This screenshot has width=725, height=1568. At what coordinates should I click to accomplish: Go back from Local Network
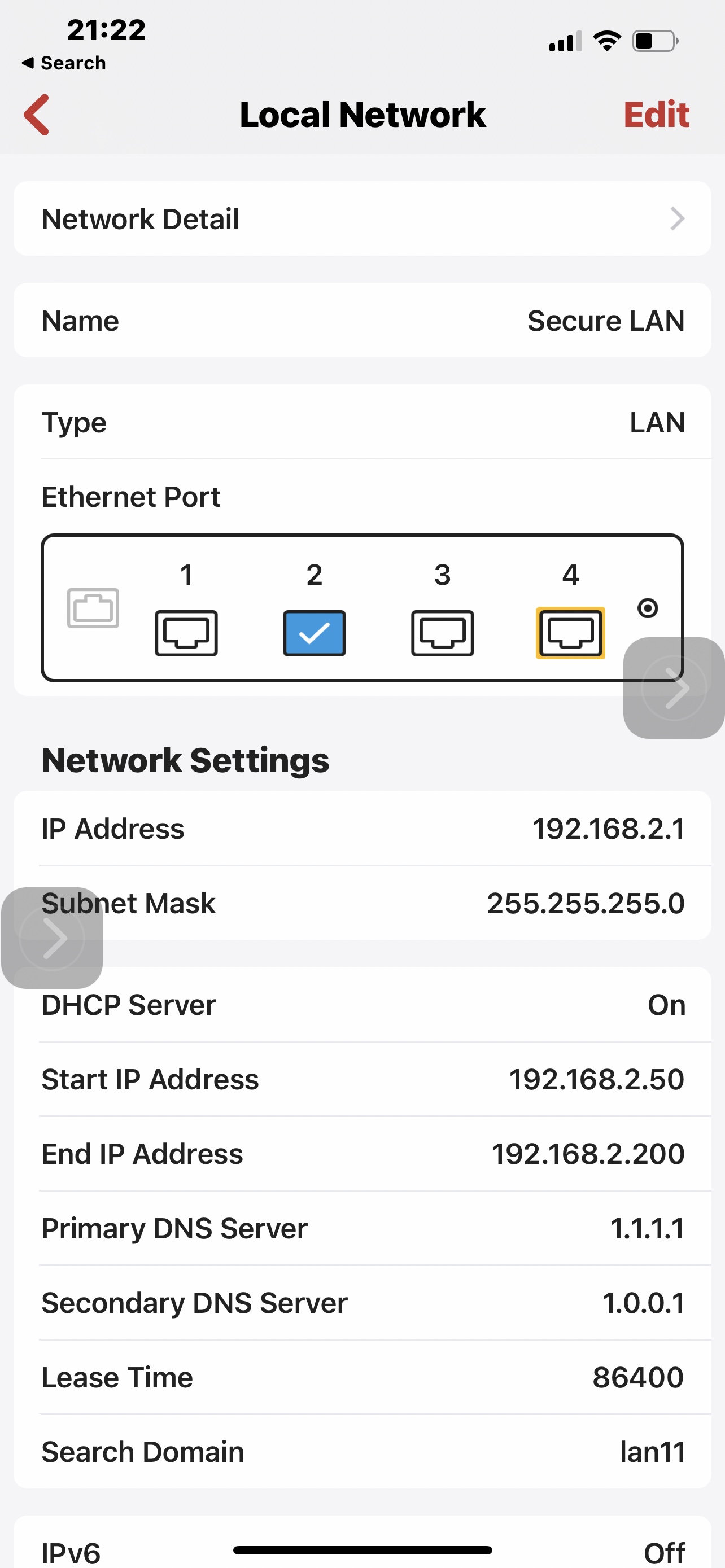point(37,115)
